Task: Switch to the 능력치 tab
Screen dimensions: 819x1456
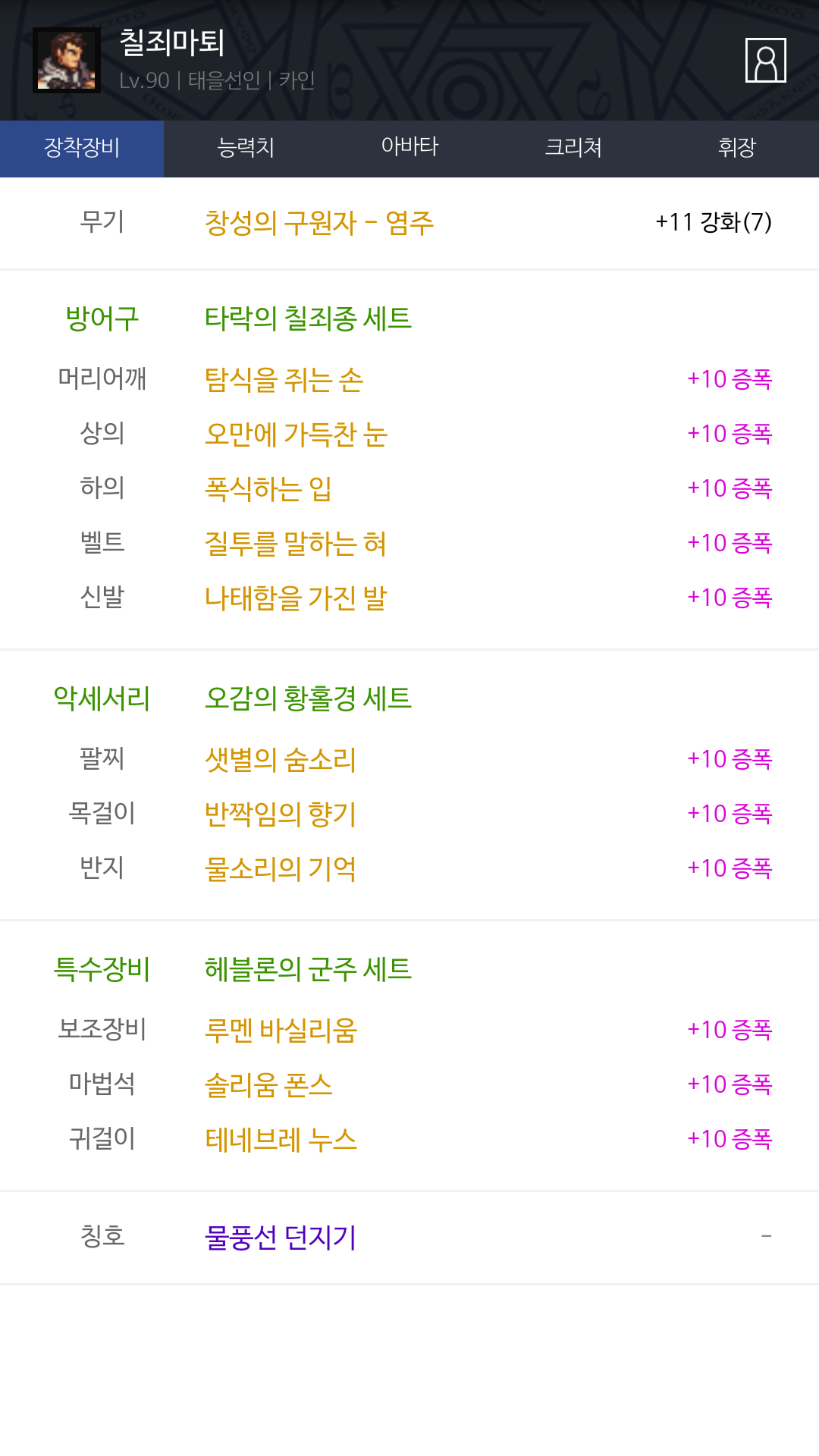Action: (246, 149)
